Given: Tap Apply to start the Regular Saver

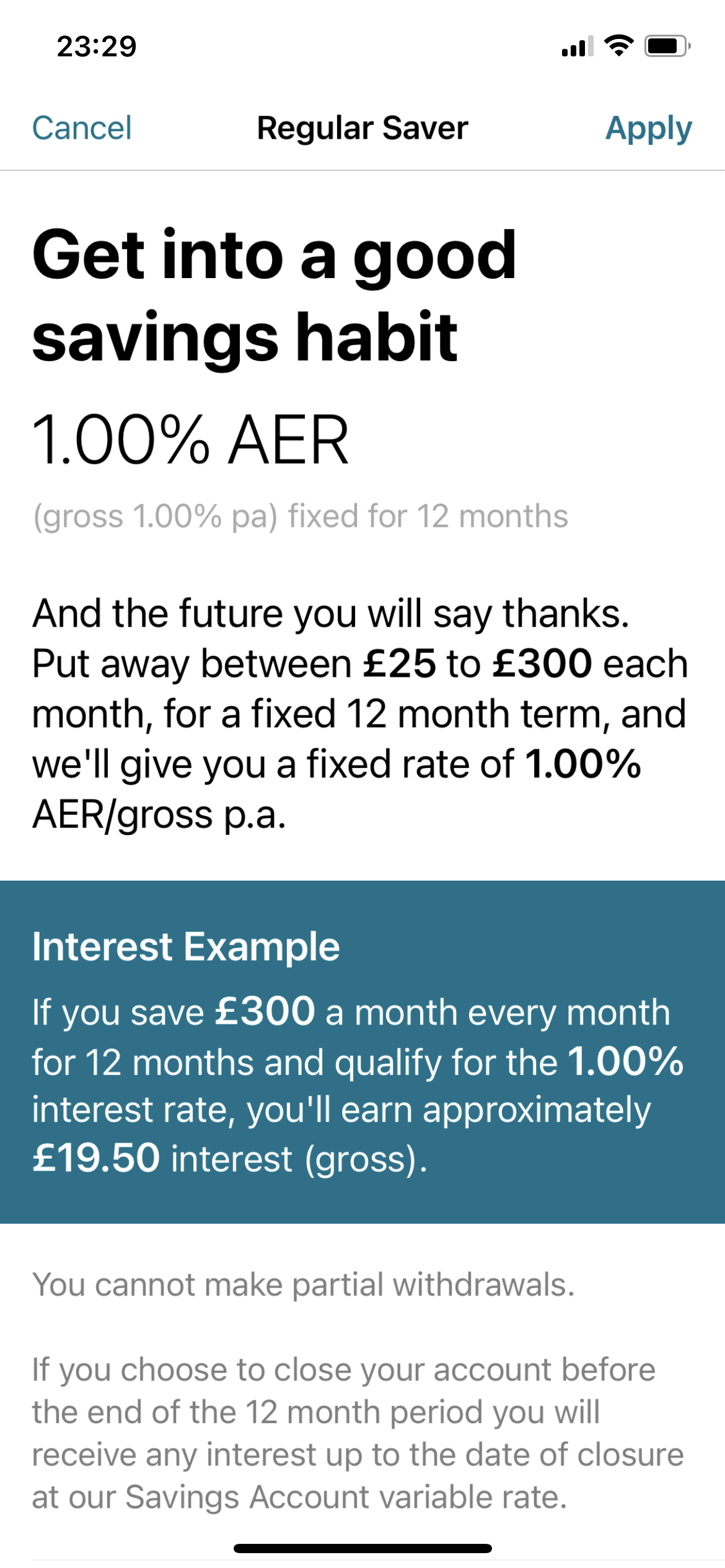Looking at the screenshot, I should [648, 129].
